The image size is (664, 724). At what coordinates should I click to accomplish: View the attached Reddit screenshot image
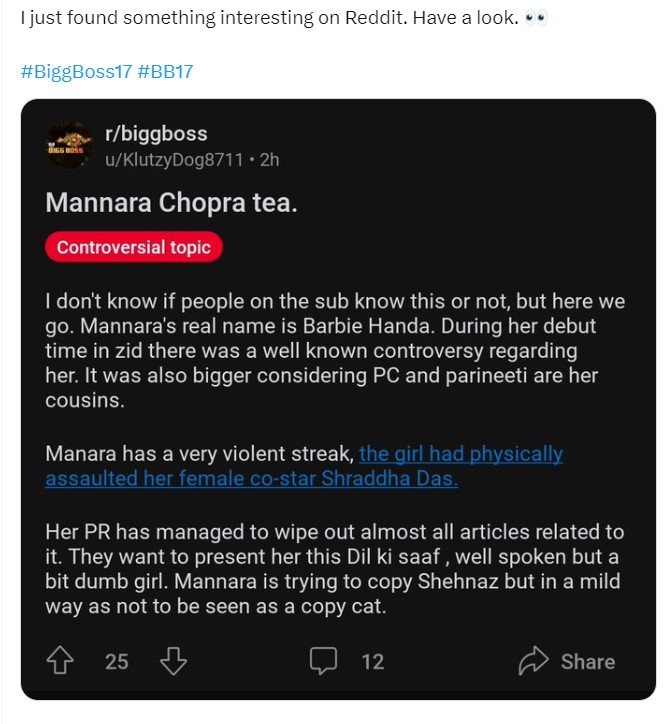338,400
